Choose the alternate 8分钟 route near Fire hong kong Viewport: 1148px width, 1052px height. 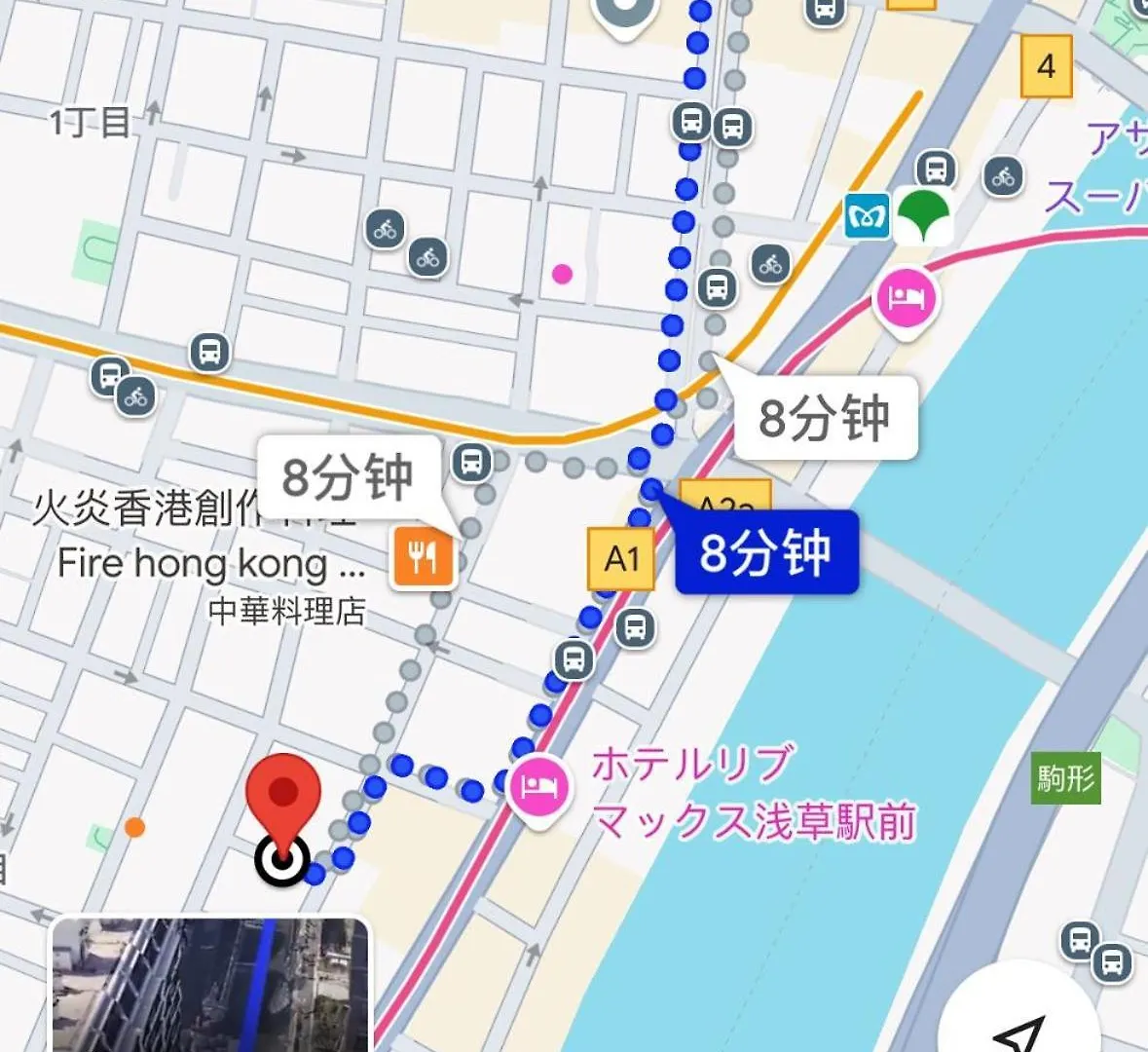point(348,478)
